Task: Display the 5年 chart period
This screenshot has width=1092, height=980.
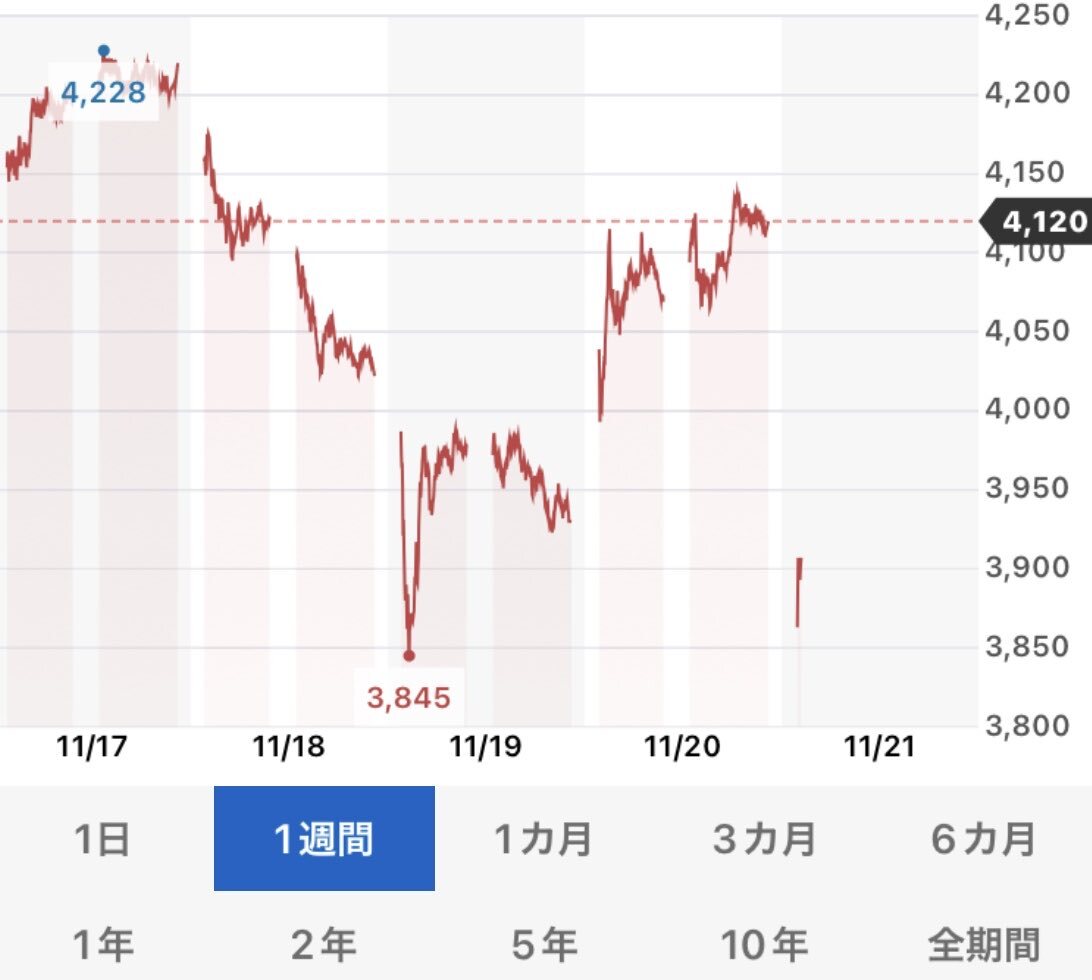Action: coord(544,944)
